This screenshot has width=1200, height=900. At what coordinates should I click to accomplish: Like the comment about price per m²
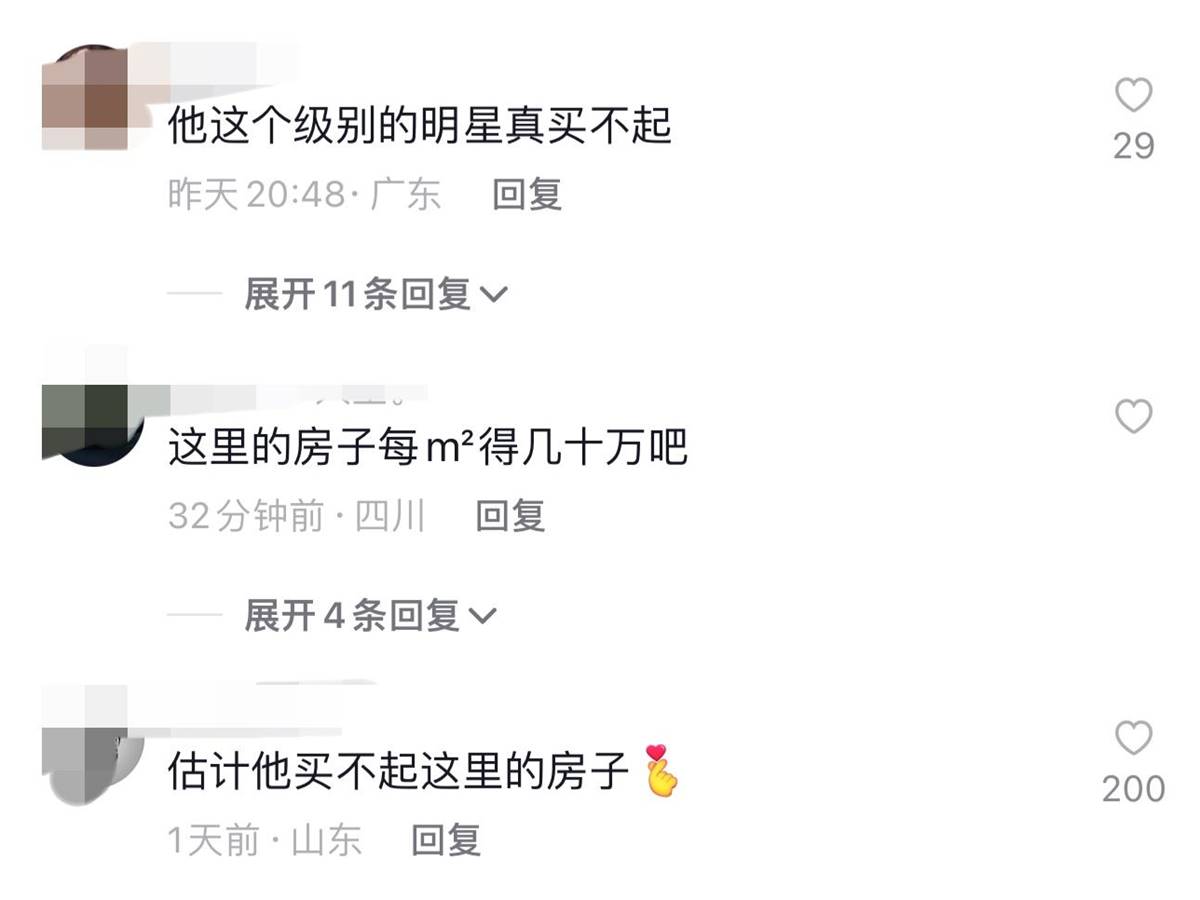point(1133,416)
